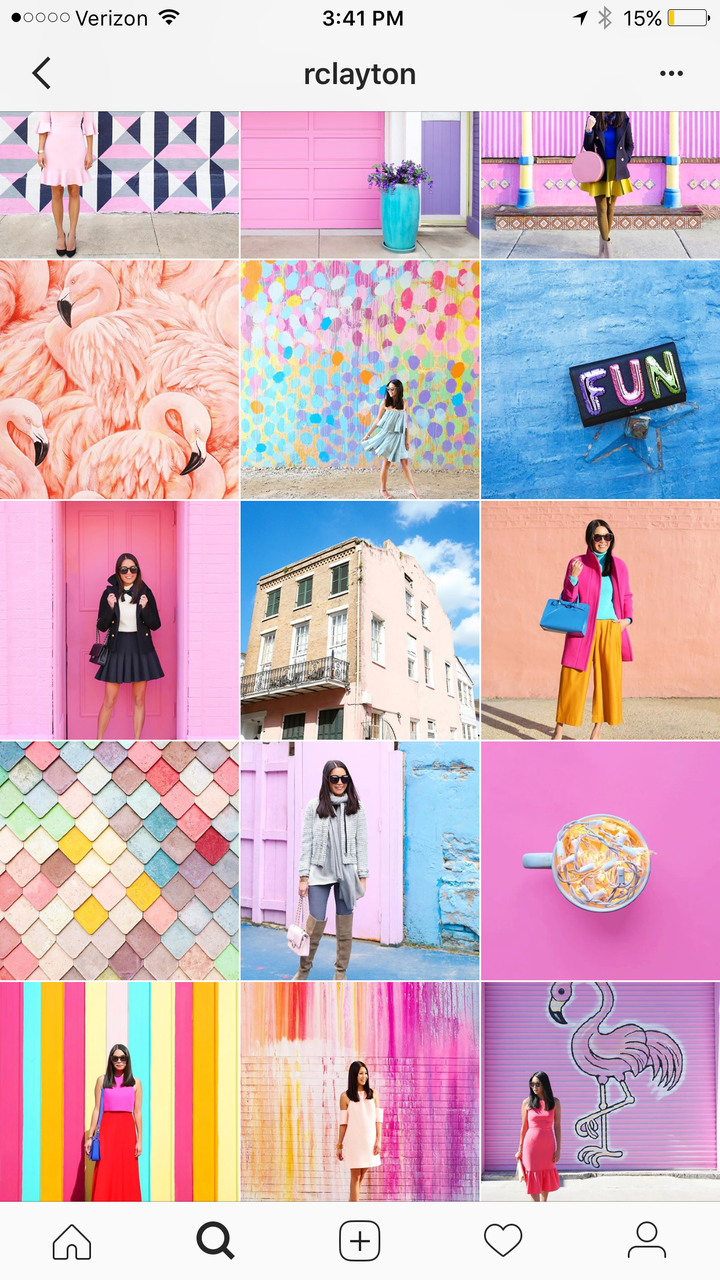The image size is (720, 1280).
Task: Open the three-dot options menu
Action: [x=672, y=73]
